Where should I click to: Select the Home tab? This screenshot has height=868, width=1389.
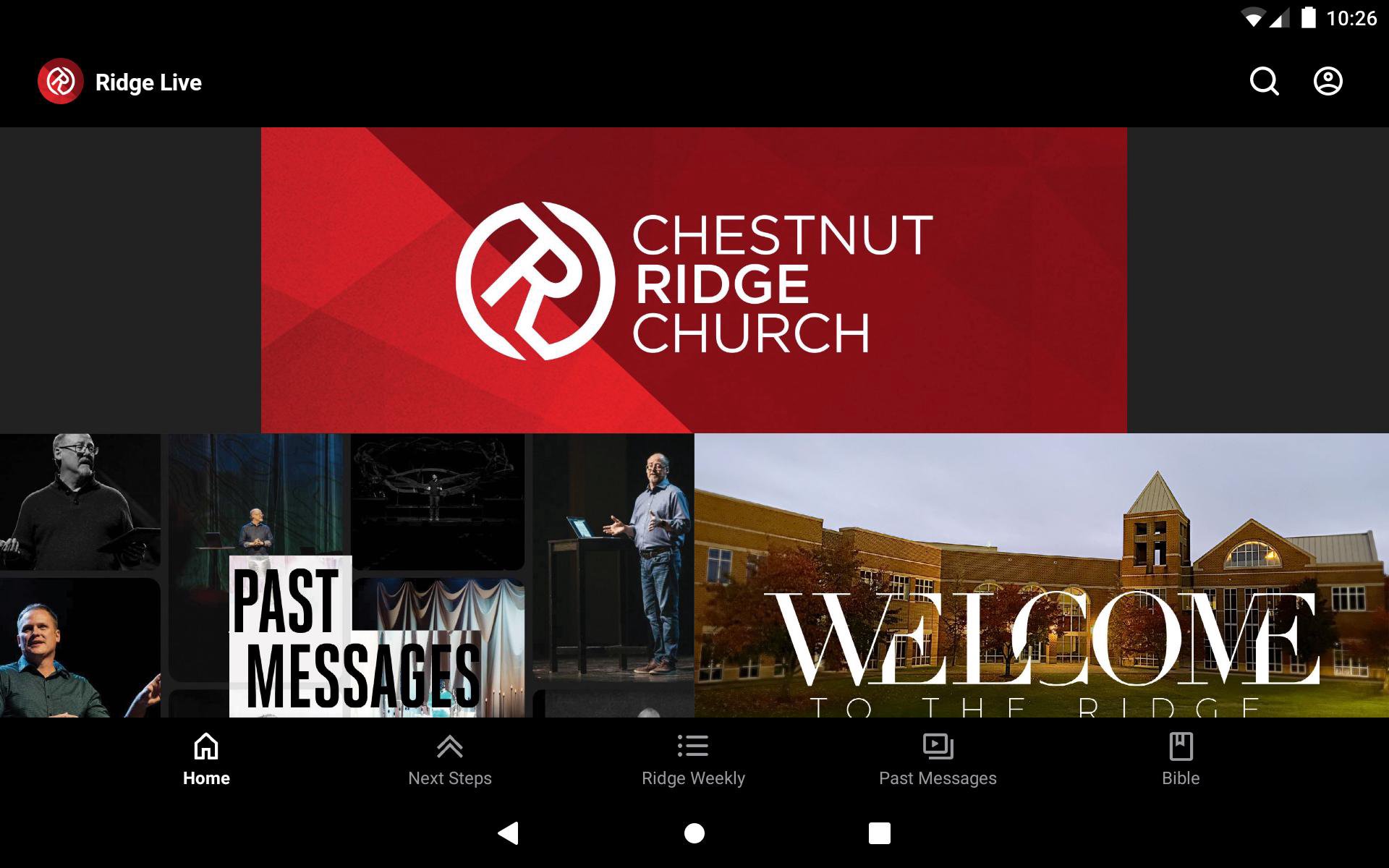point(206,759)
